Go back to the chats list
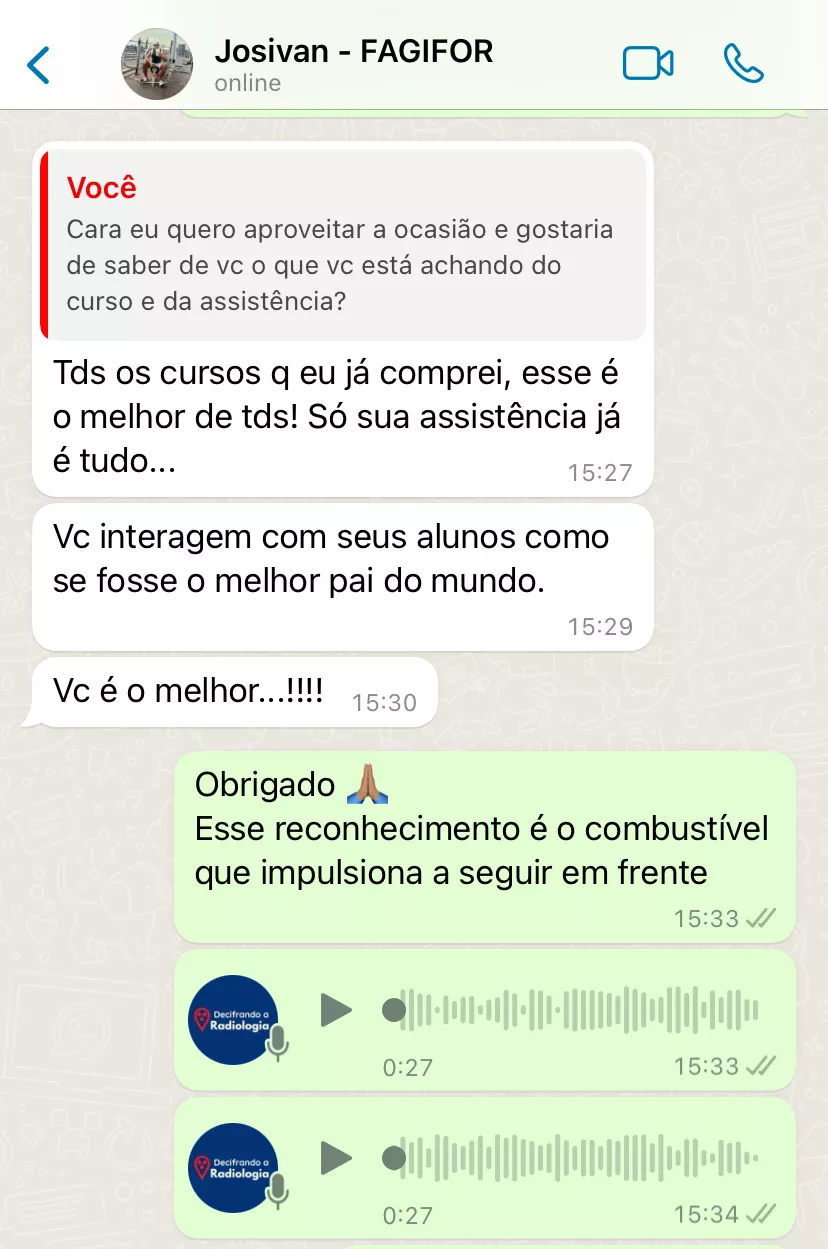Image resolution: width=828 pixels, height=1249 pixels. tap(38, 65)
